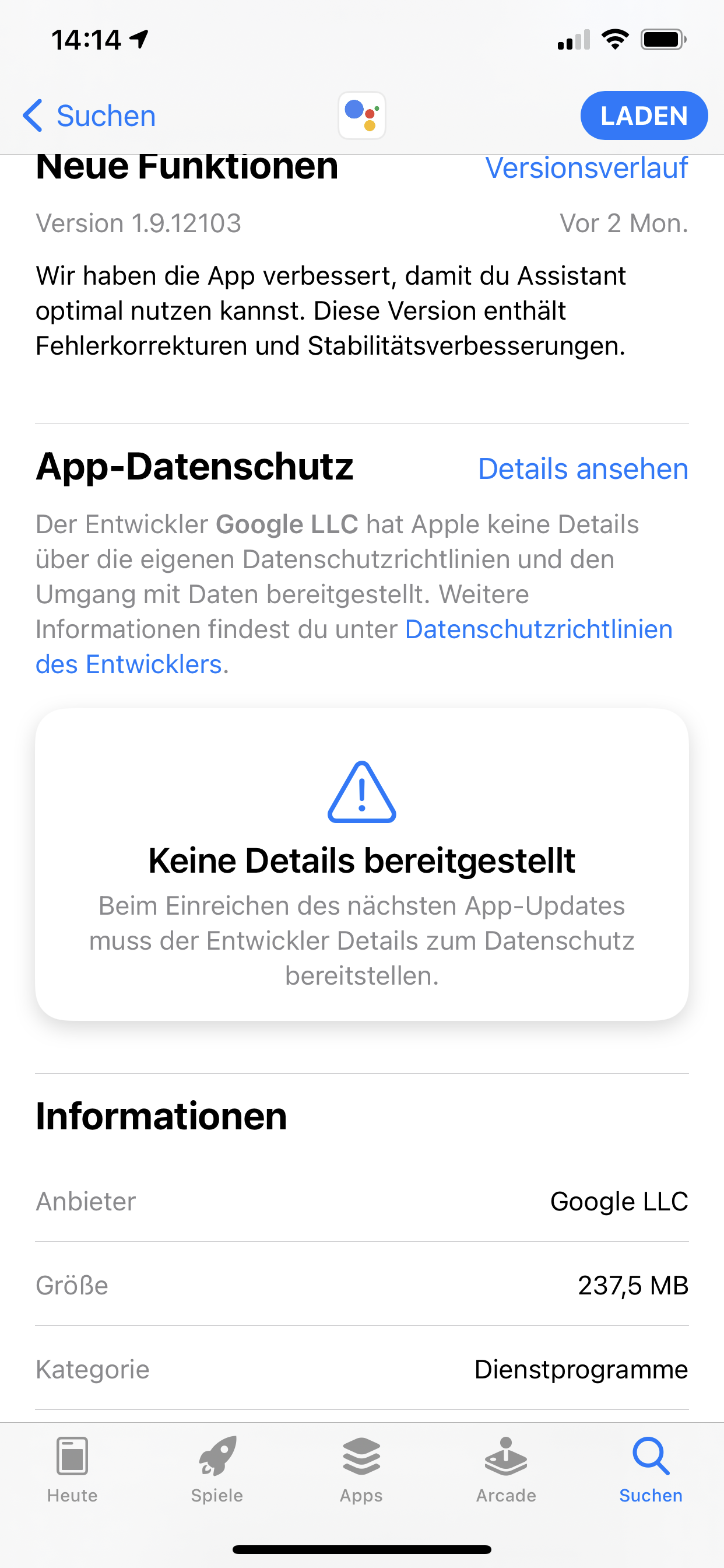This screenshot has height=1568, width=724.
Task: Switch to the Heute tab
Action: (72, 1468)
